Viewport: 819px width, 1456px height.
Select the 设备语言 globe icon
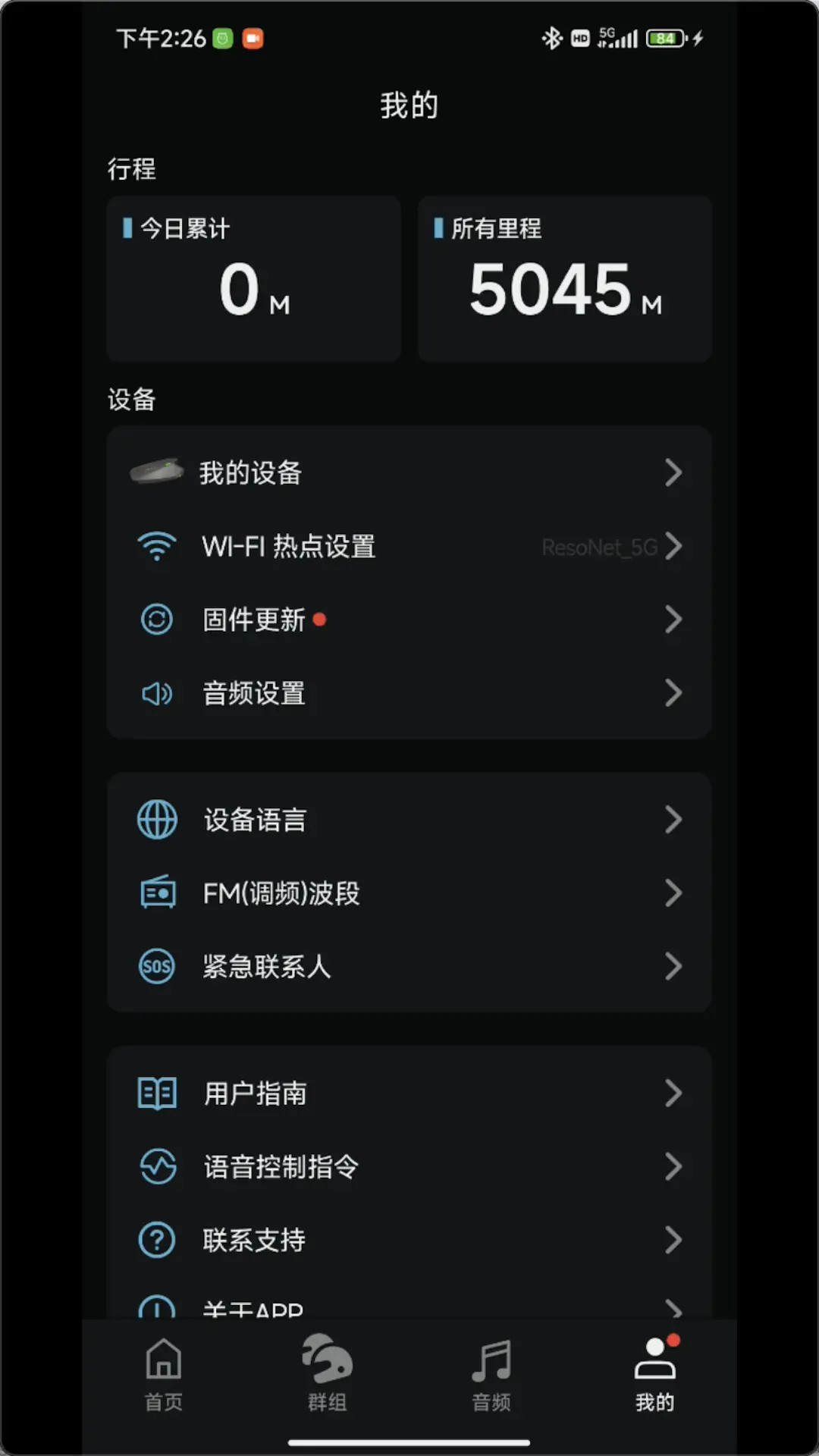pyautogui.click(x=157, y=819)
